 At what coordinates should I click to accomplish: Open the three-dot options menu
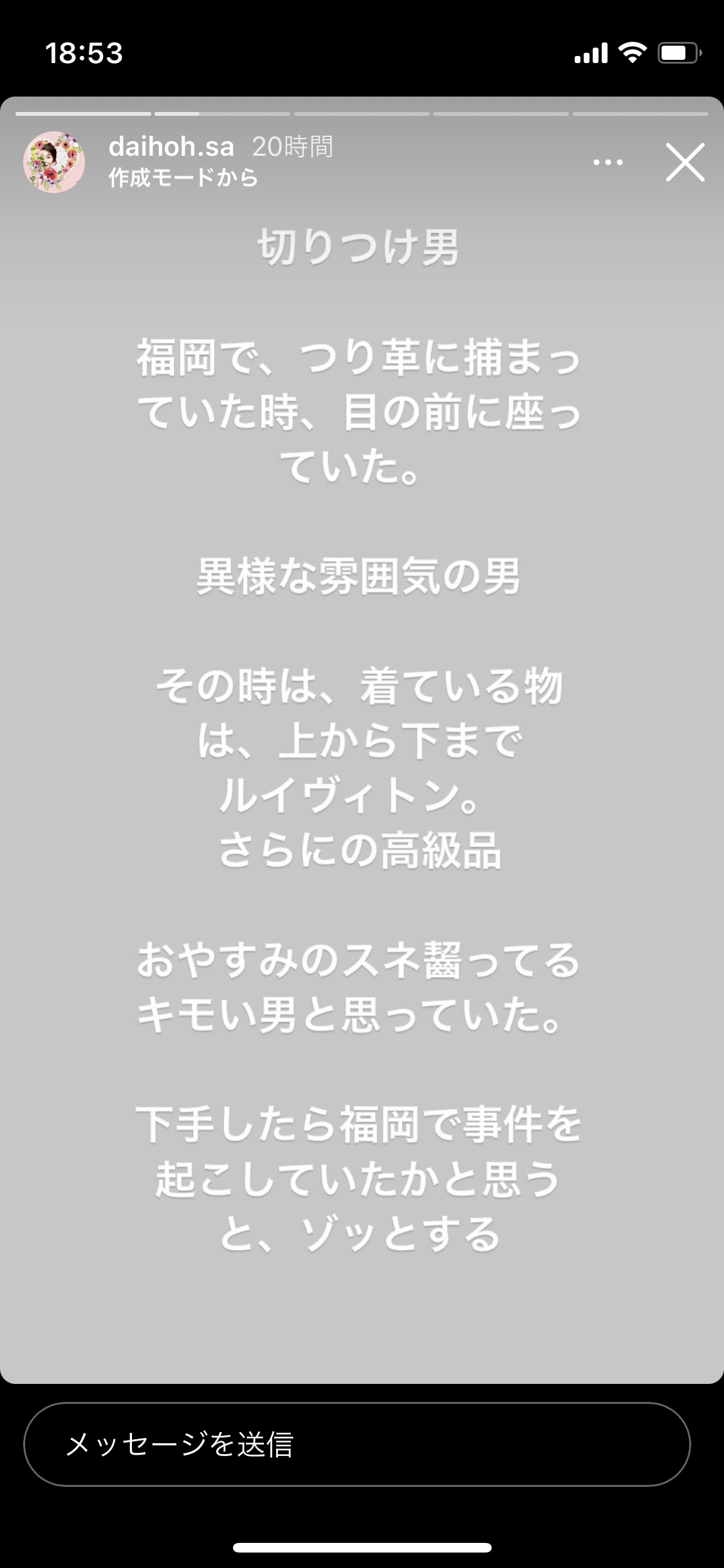608,162
